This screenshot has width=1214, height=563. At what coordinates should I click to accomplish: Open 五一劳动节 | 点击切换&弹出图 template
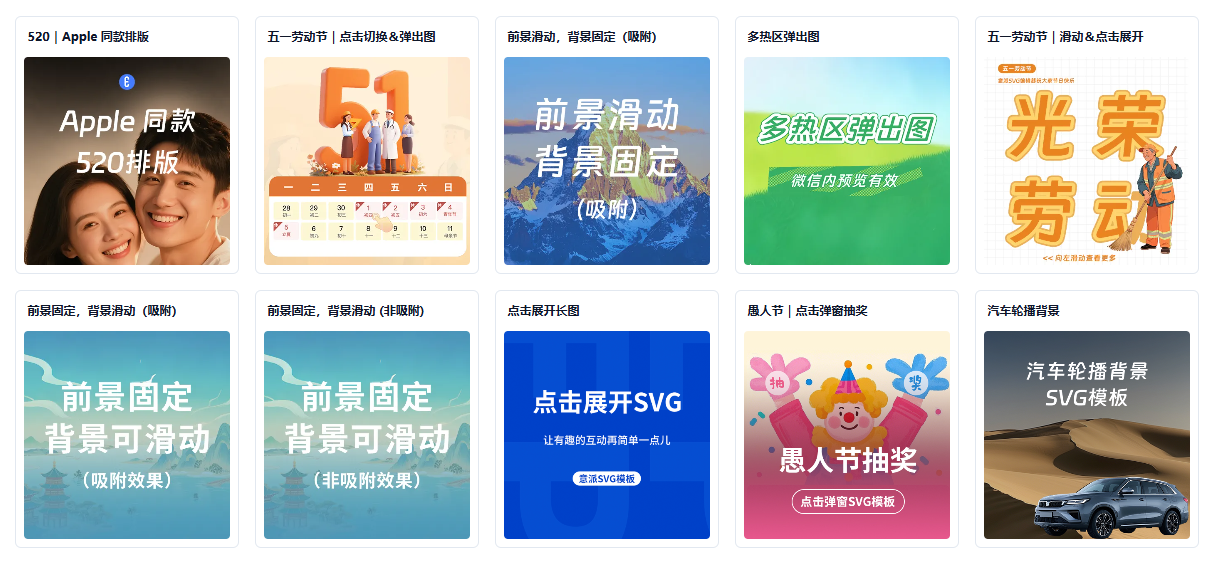367,160
